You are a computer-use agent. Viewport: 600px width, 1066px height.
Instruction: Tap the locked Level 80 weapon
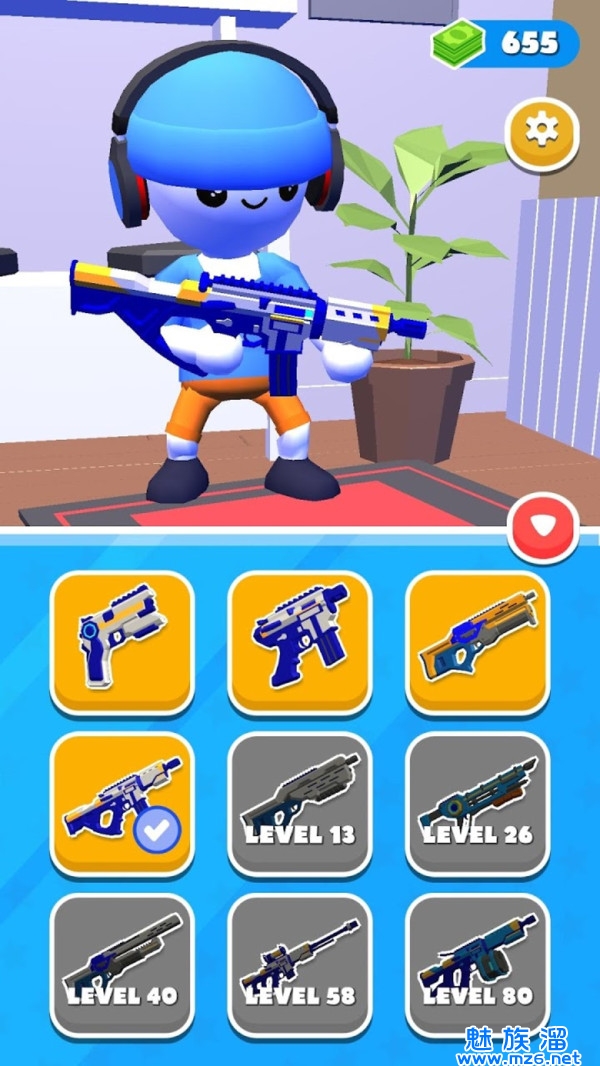[477, 963]
